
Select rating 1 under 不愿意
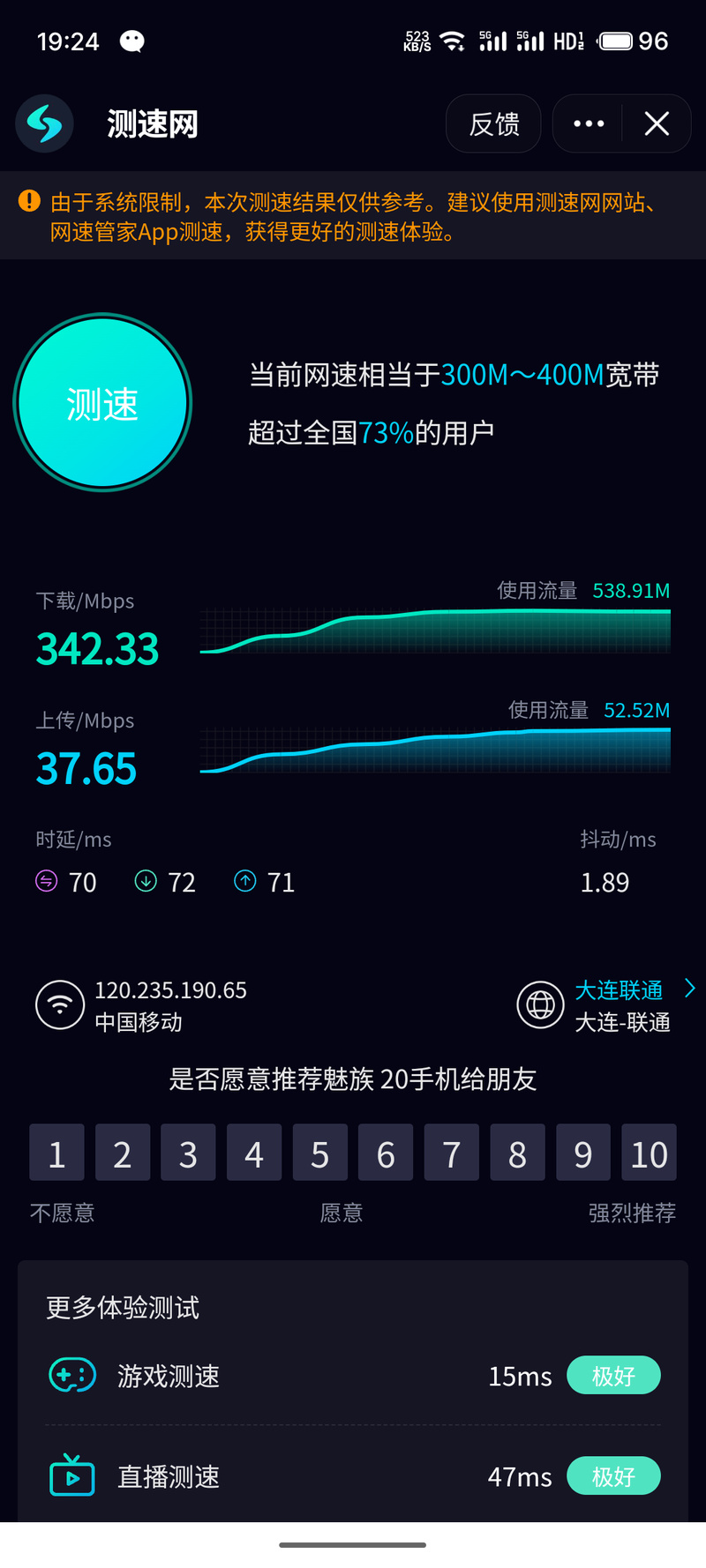[x=56, y=1153]
